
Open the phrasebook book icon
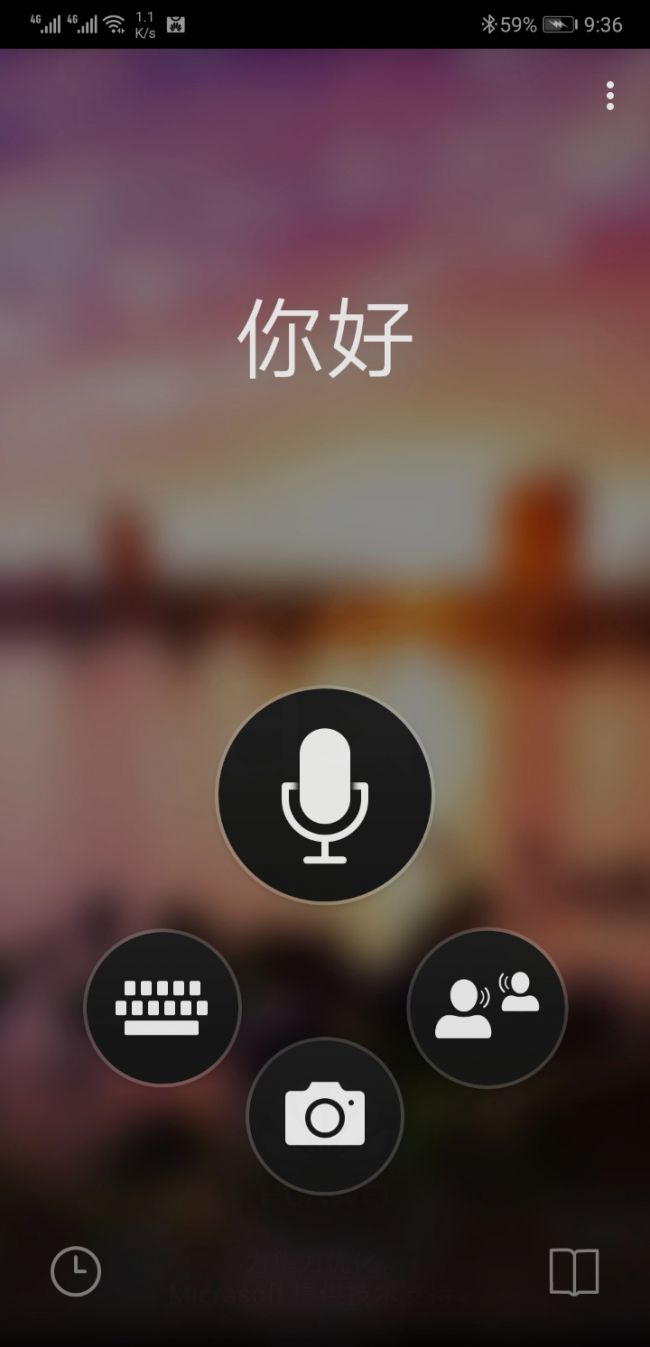coord(574,1272)
